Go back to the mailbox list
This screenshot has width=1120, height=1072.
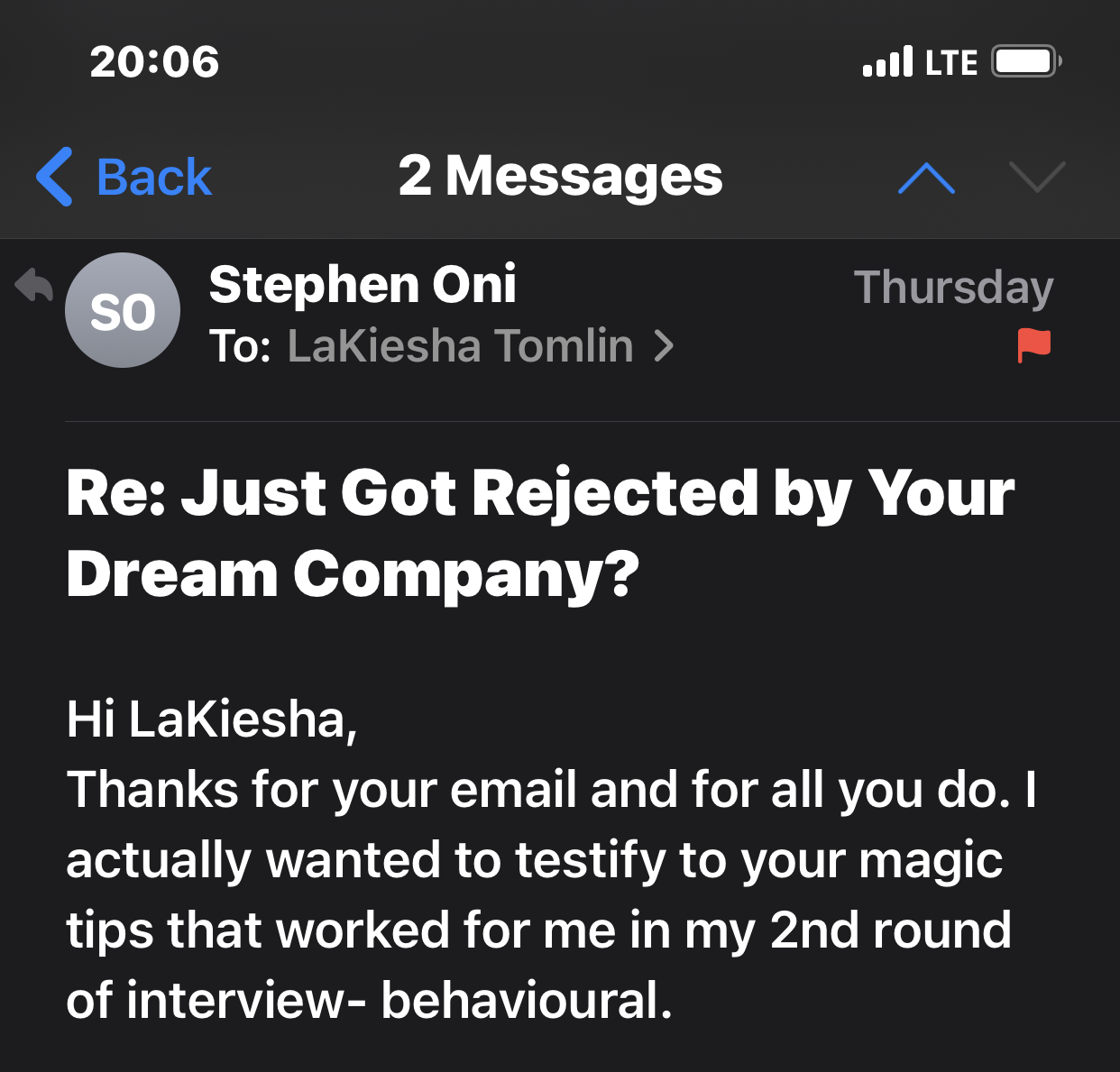point(124,177)
